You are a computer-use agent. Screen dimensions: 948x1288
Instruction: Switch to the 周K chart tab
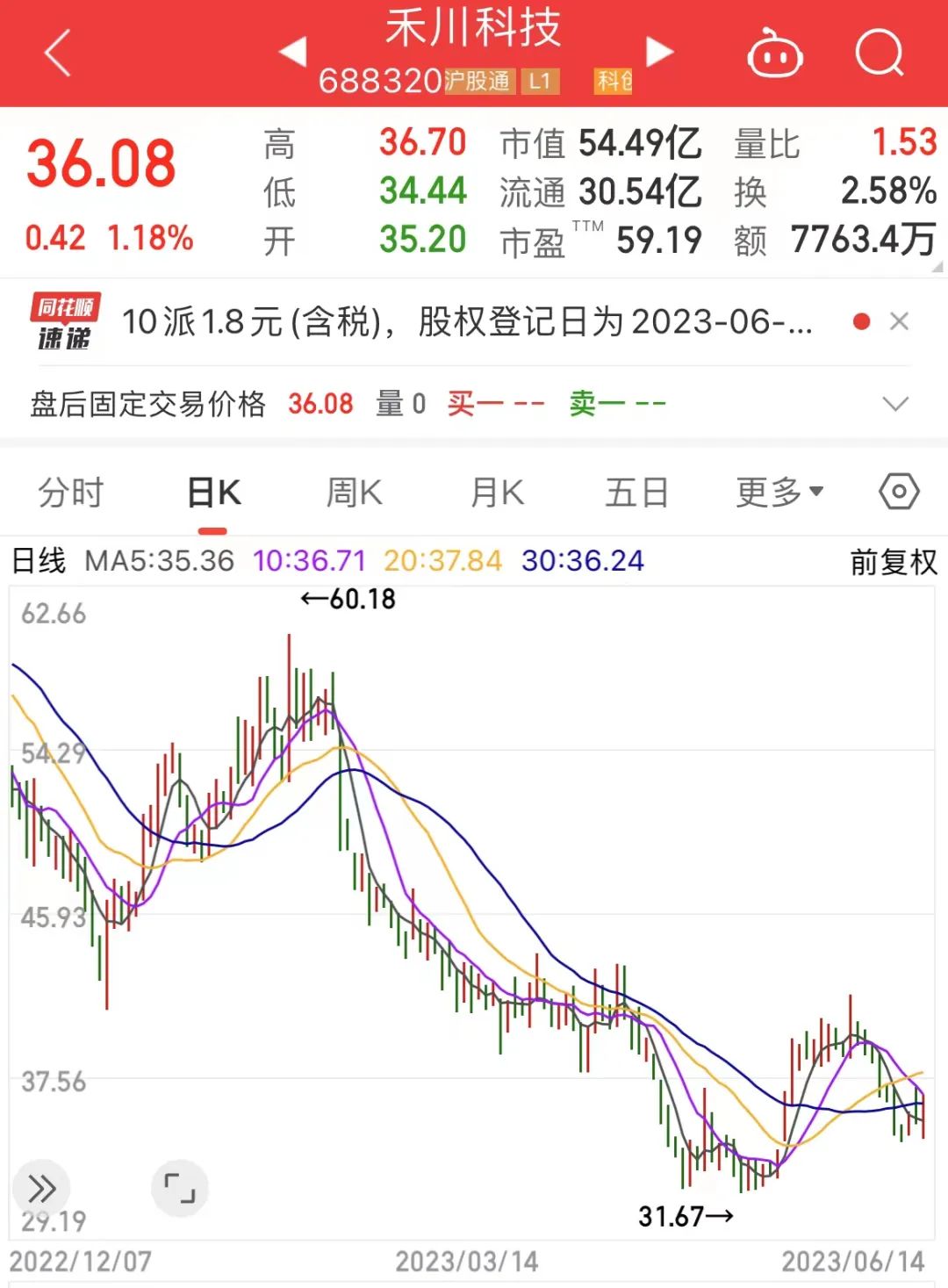click(x=355, y=493)
